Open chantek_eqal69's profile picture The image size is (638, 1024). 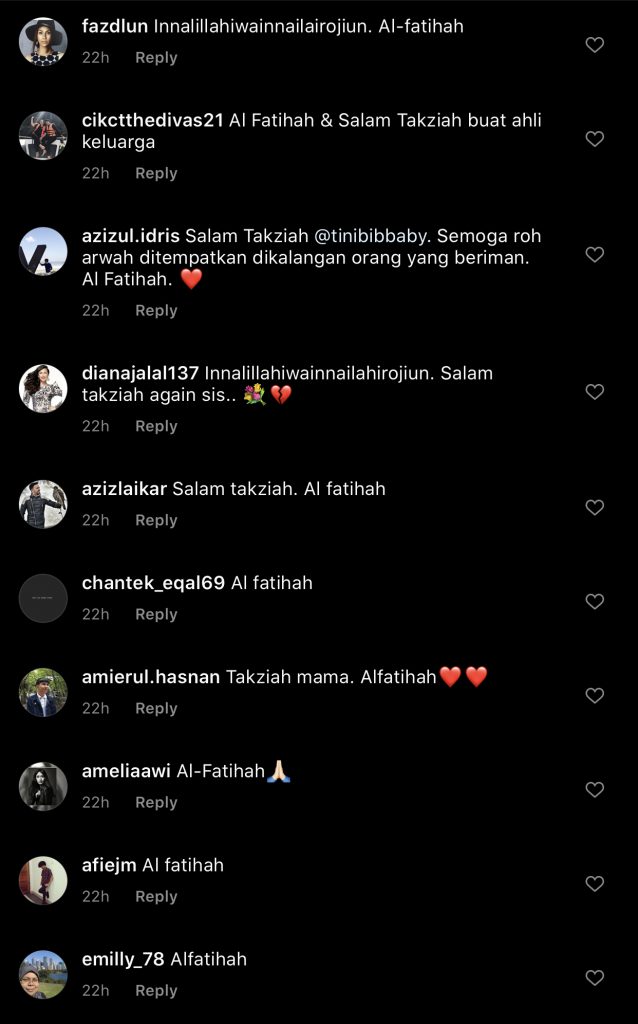click(x=43, y=598)
